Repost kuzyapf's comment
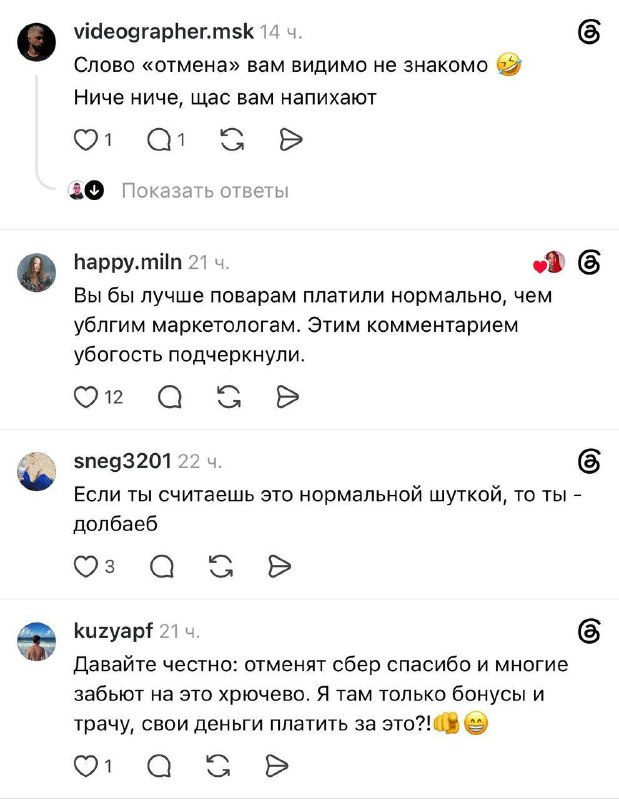Image resolution: width=619 pixels, height=800 pixels. point(218,766)
